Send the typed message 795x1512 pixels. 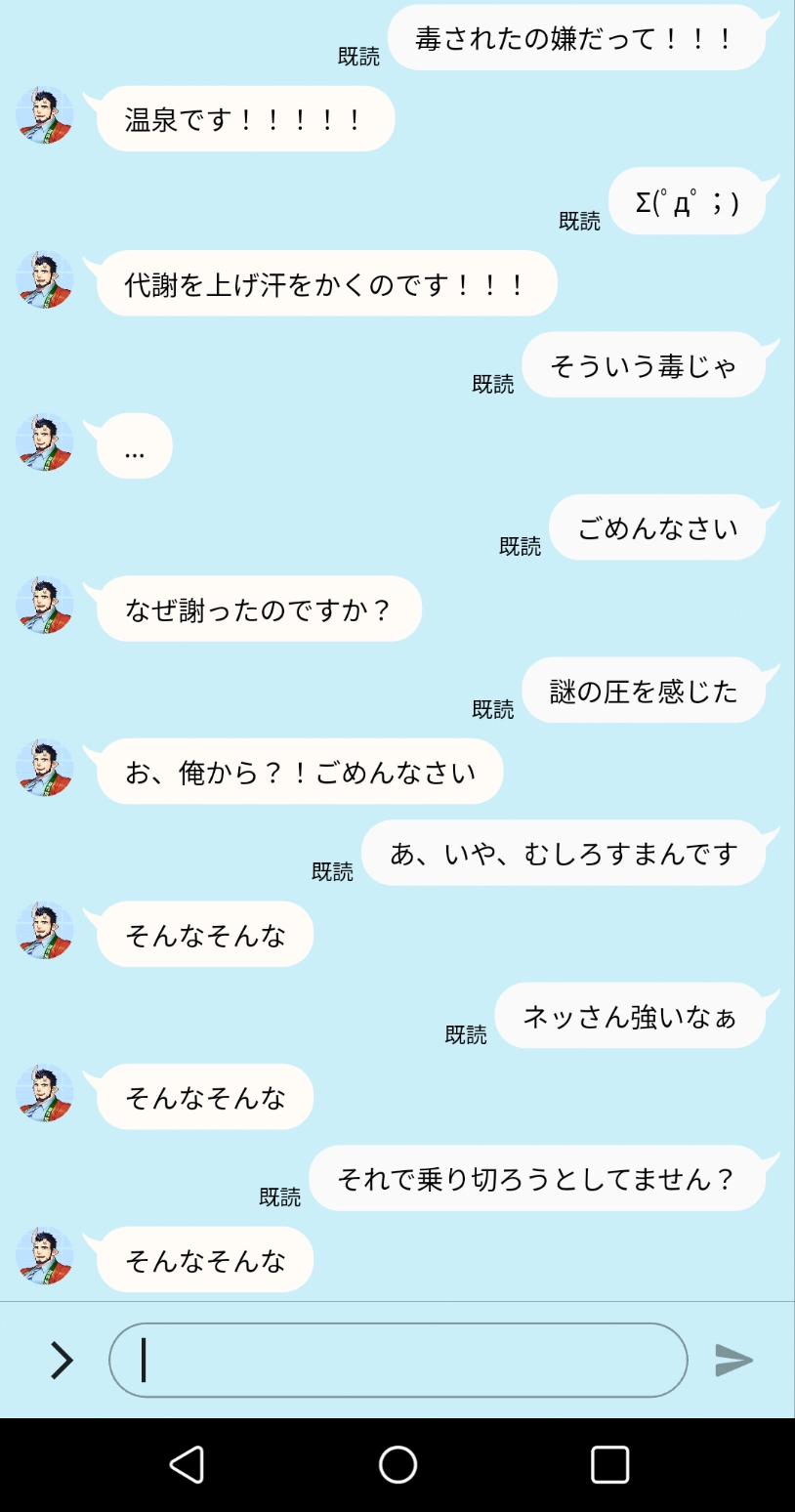pyautogui.click(x=733, y=1360)
